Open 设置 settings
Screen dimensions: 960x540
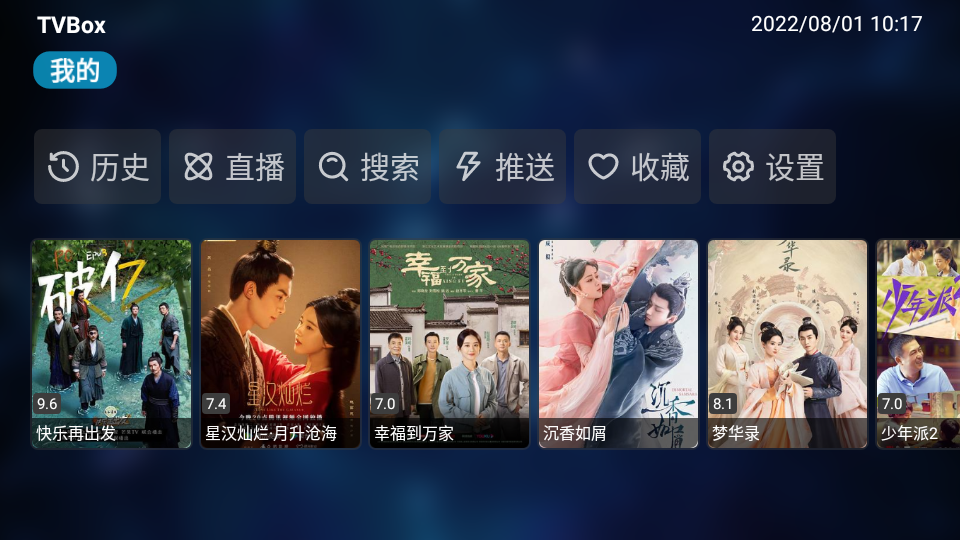click(x=773, y=167)
